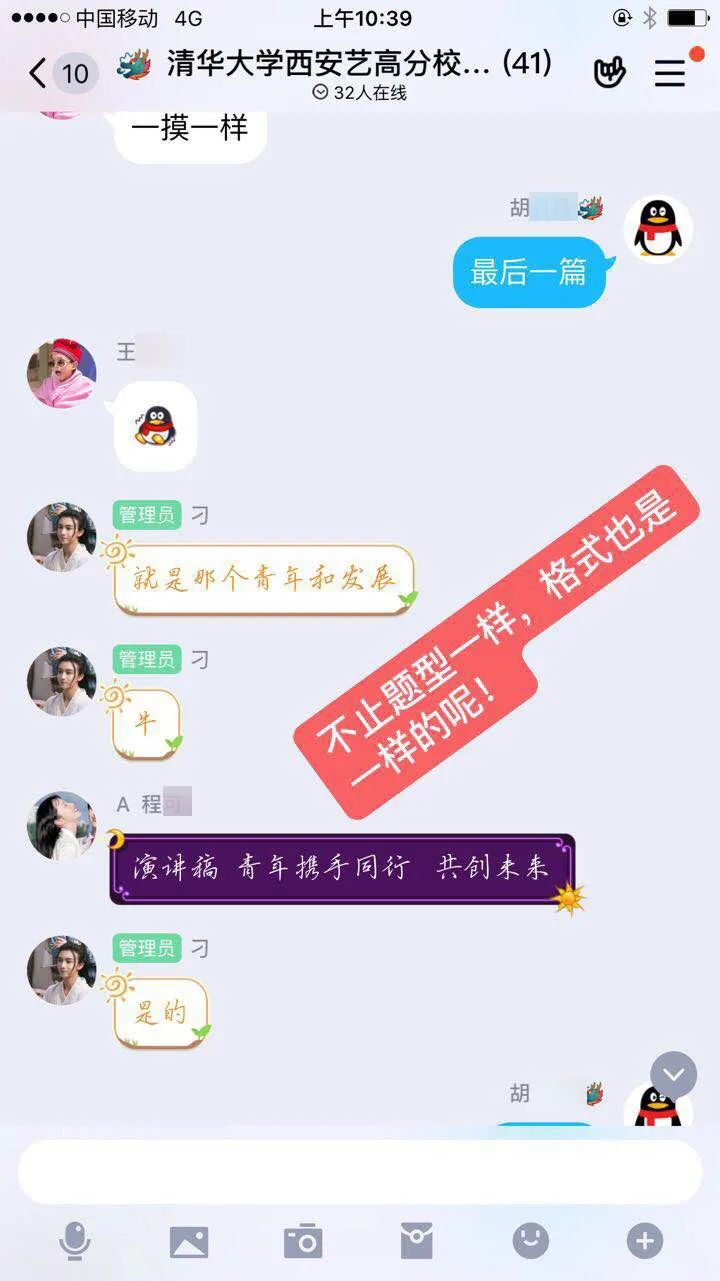Go back to the message list
This screenshot has height=1281, width=720.
click(40, 73)
